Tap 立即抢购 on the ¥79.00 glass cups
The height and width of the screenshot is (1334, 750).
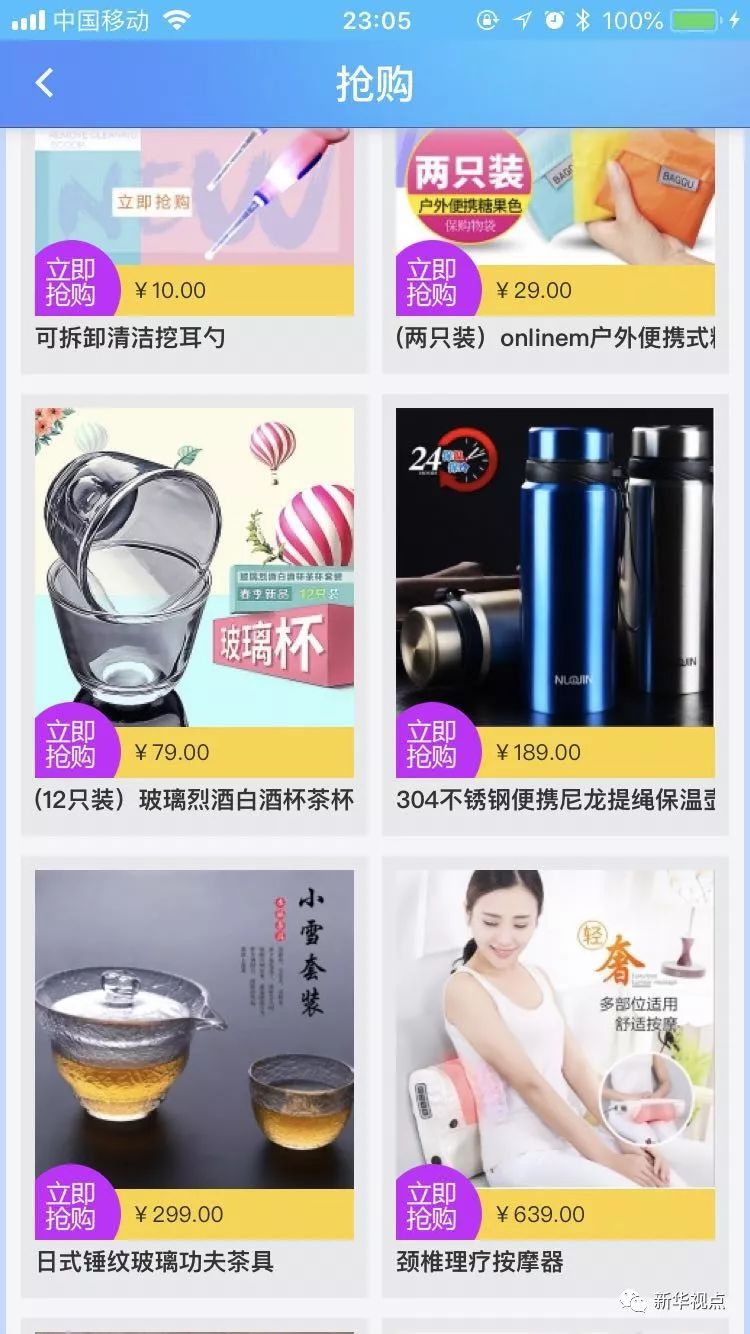pos(75,742)
